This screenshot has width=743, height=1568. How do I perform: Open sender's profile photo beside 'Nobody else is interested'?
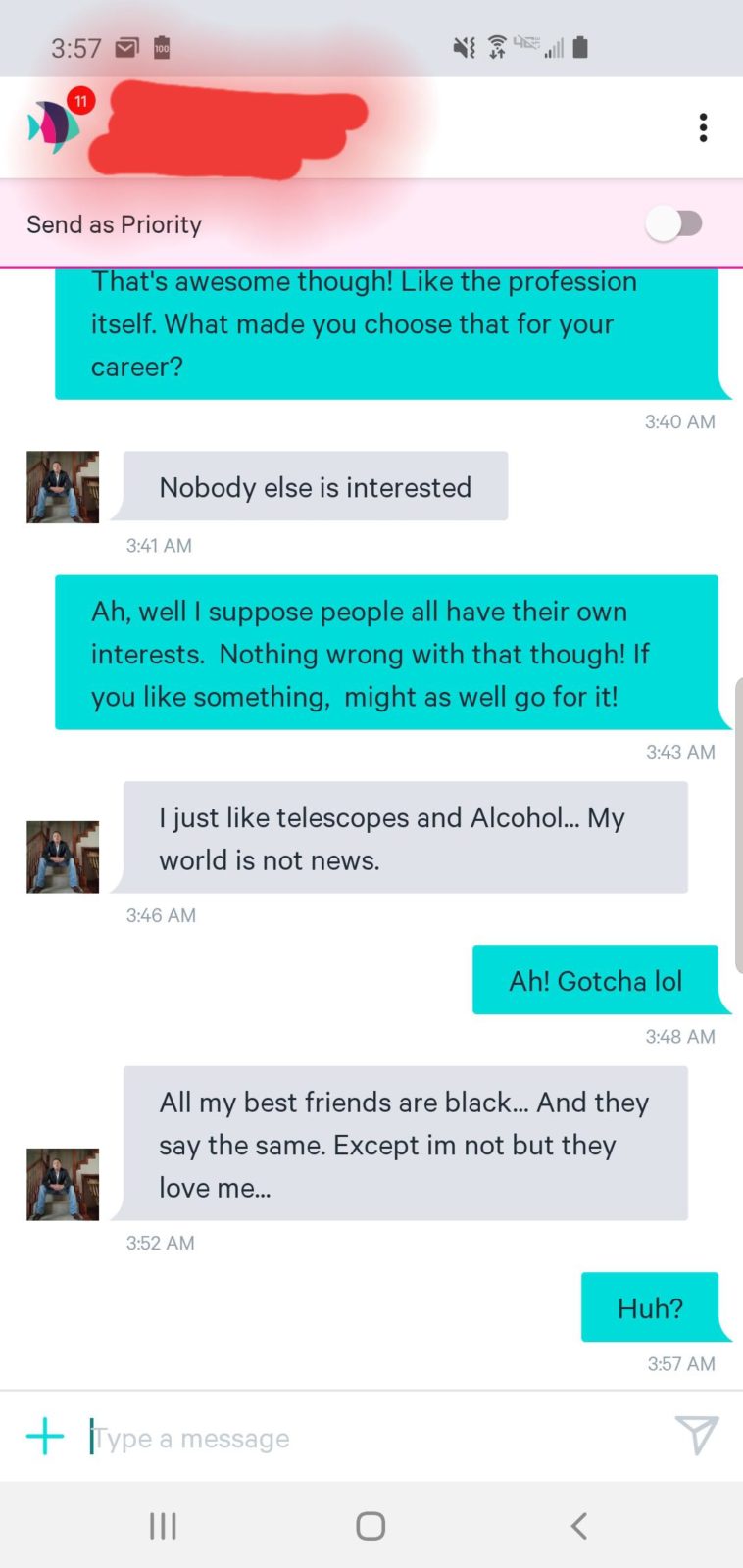63,487
